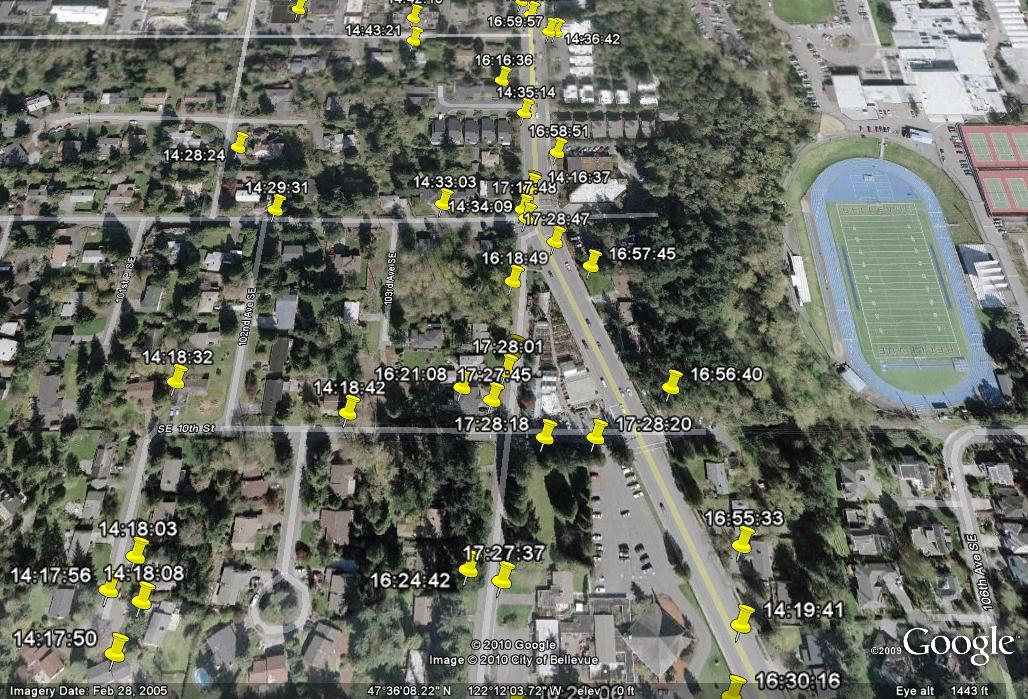
Task: Select the 14:17:56 pushpin marker
Action: click(x=108, y=590)
